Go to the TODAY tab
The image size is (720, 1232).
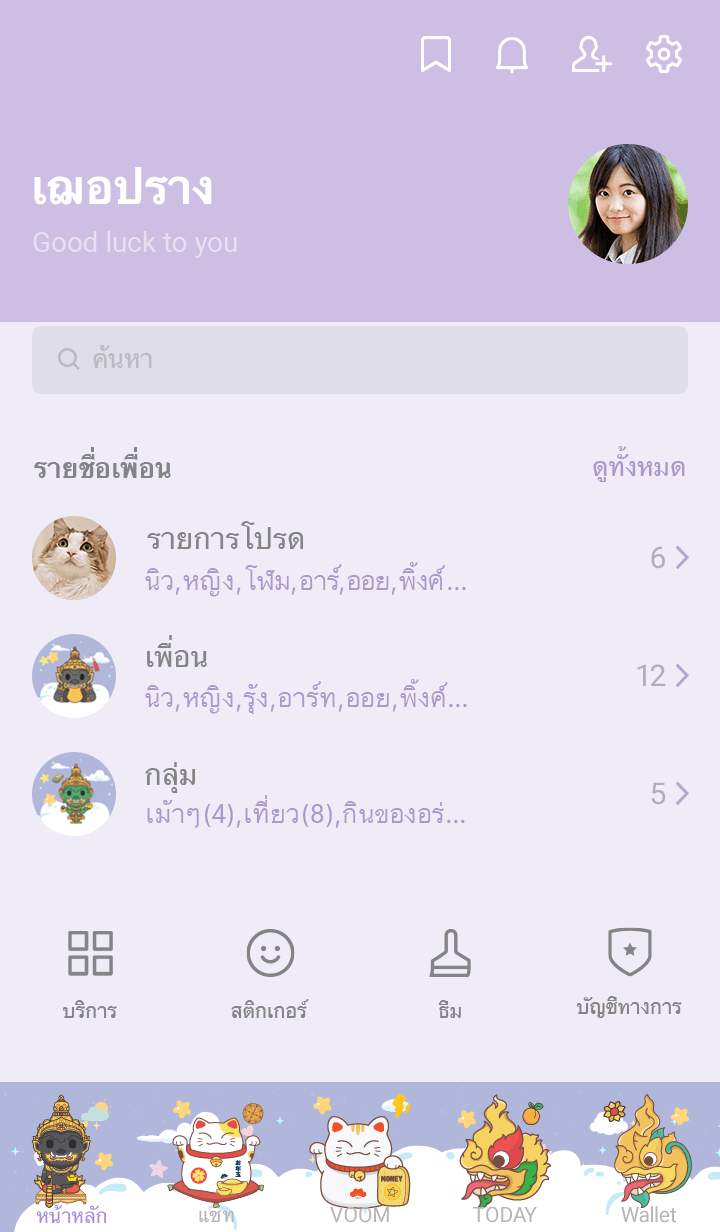(x=504, y=1160)
